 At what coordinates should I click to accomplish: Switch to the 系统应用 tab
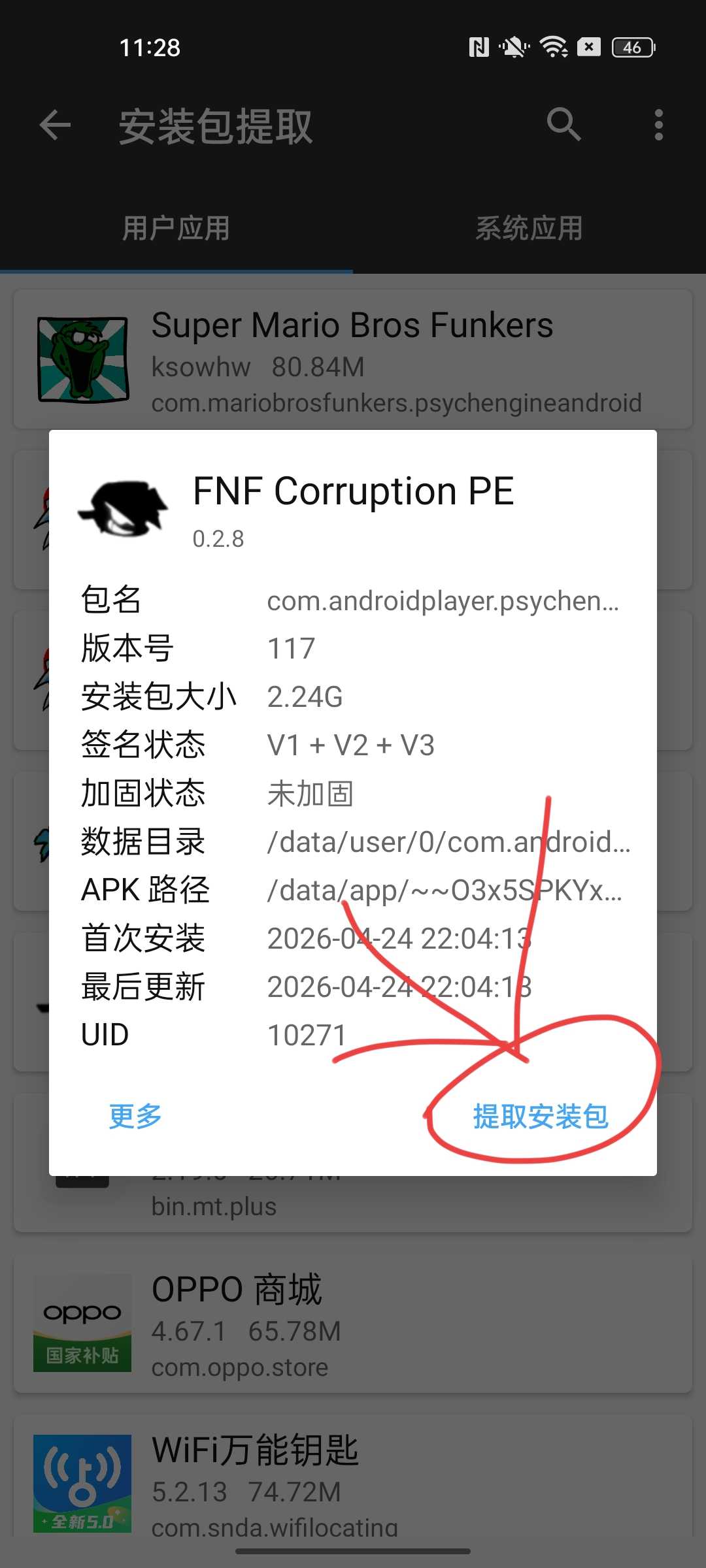529,229
